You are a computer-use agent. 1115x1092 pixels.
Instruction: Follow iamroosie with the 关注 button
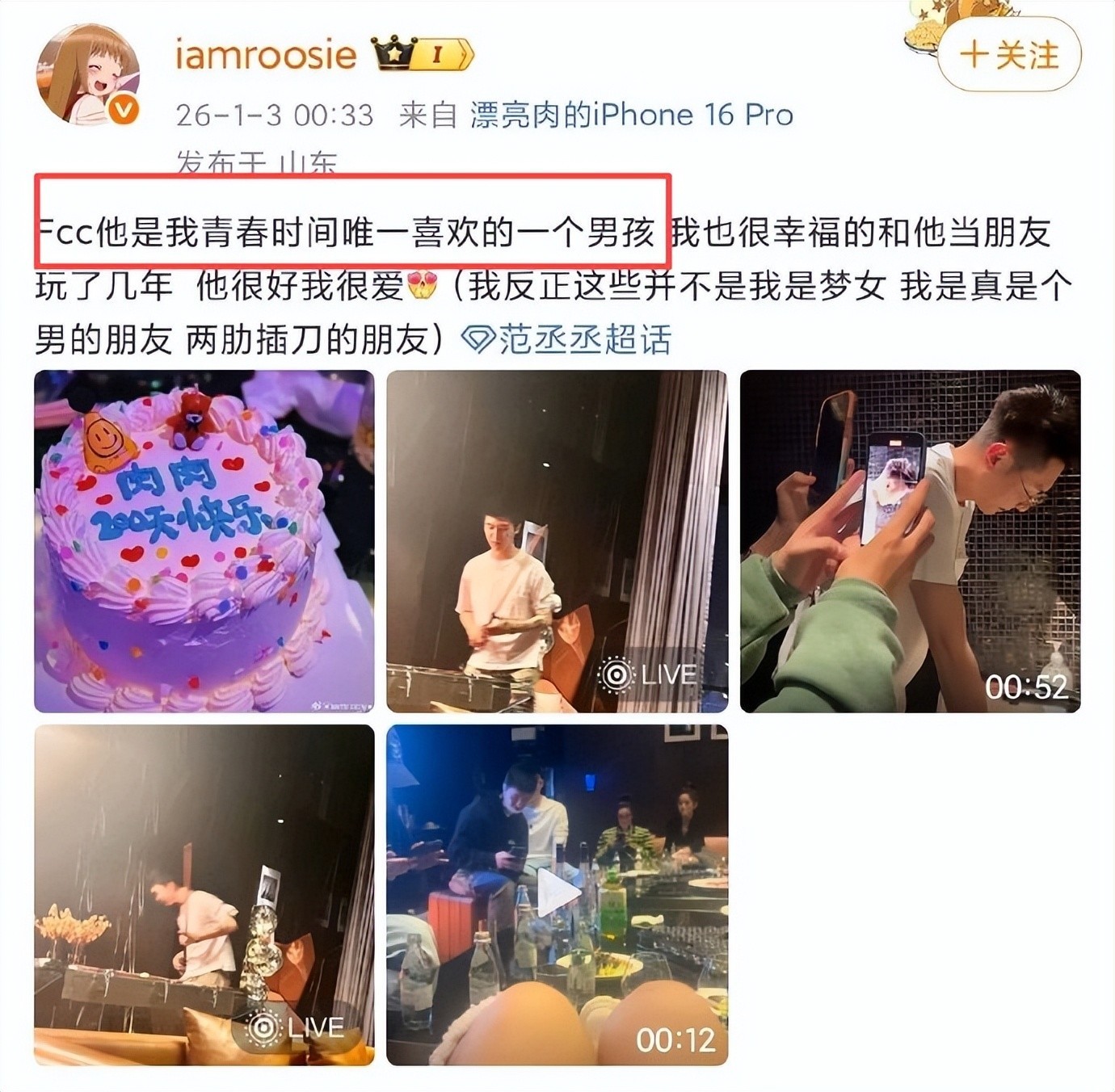[x=1009, y=55]
